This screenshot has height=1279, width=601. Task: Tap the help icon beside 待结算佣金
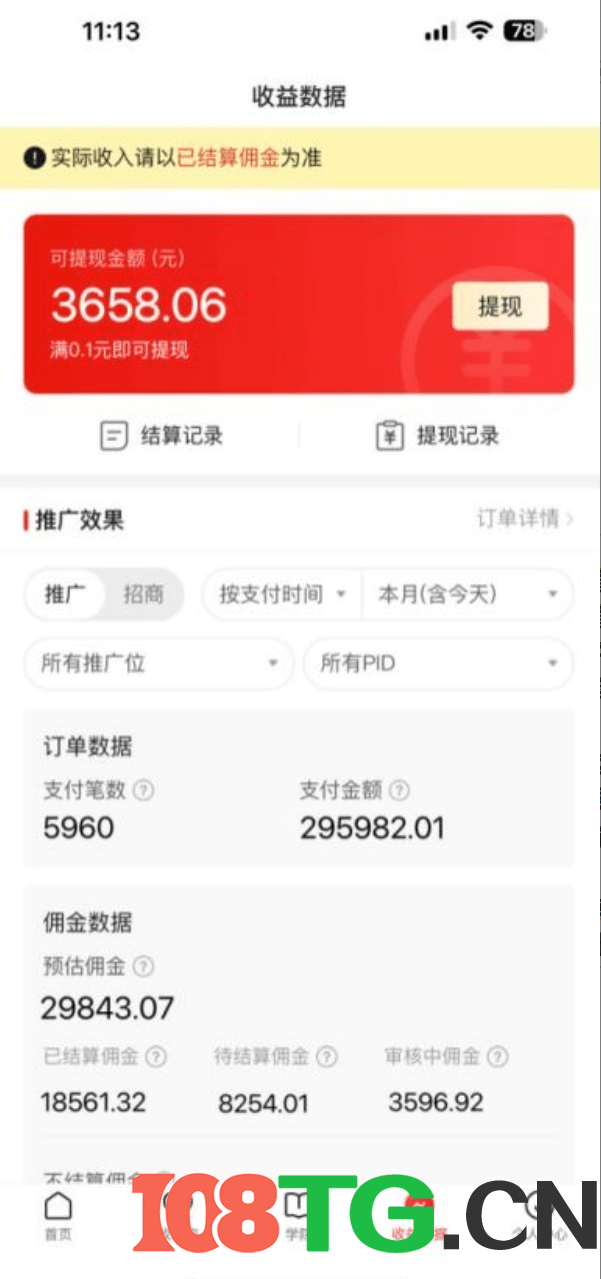pyautogui.click(x=327, y=1056)
